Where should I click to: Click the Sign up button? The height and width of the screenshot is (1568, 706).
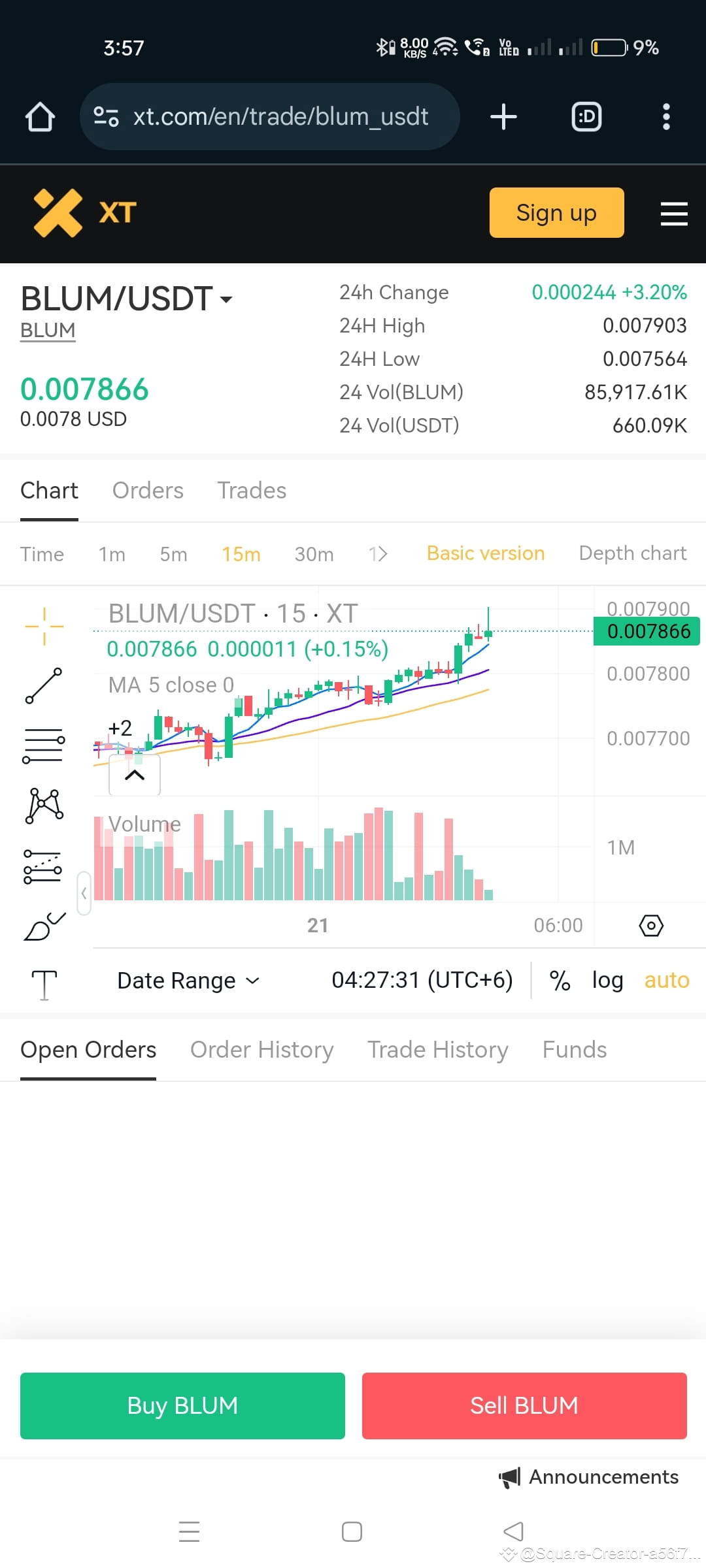[556, 212]
